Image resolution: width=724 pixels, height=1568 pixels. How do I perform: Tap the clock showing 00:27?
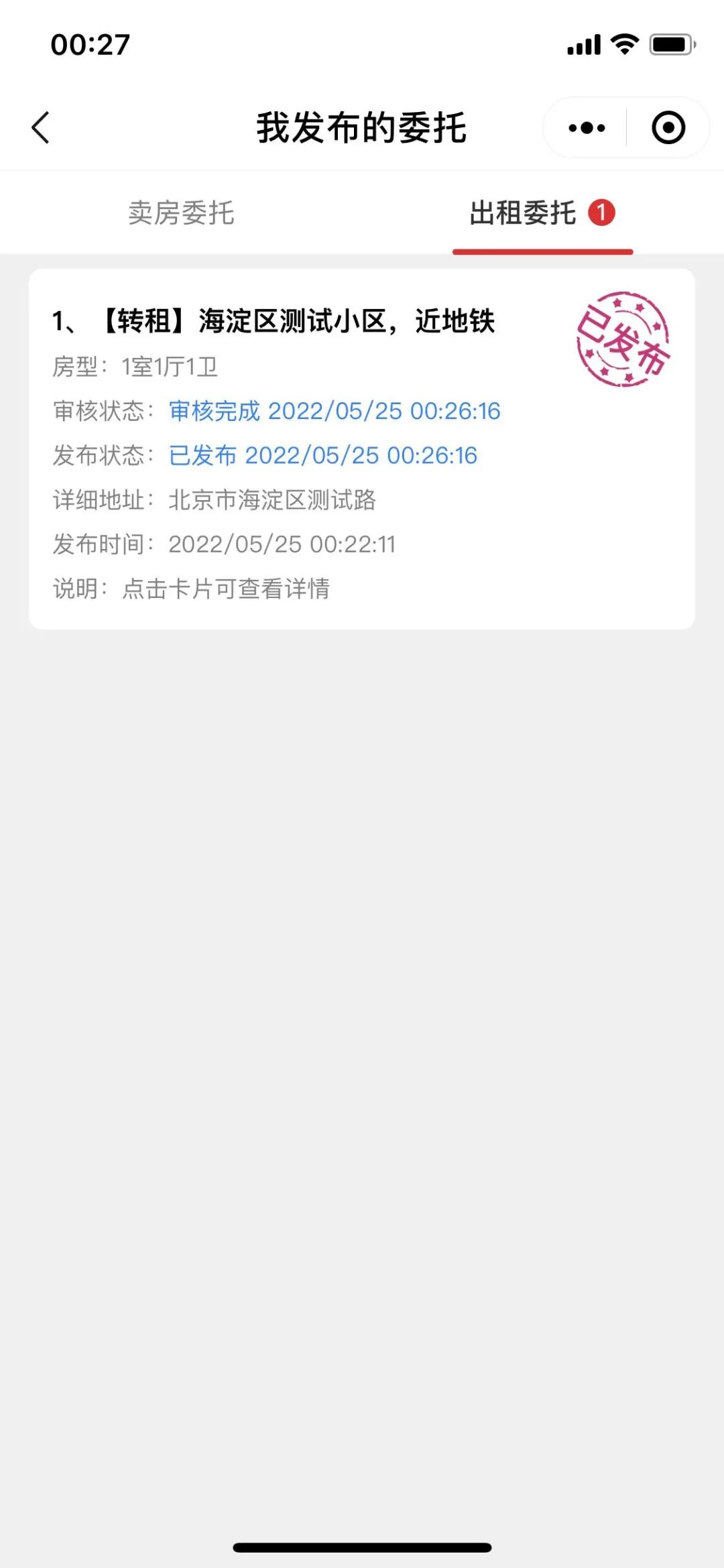click(88, 46)
